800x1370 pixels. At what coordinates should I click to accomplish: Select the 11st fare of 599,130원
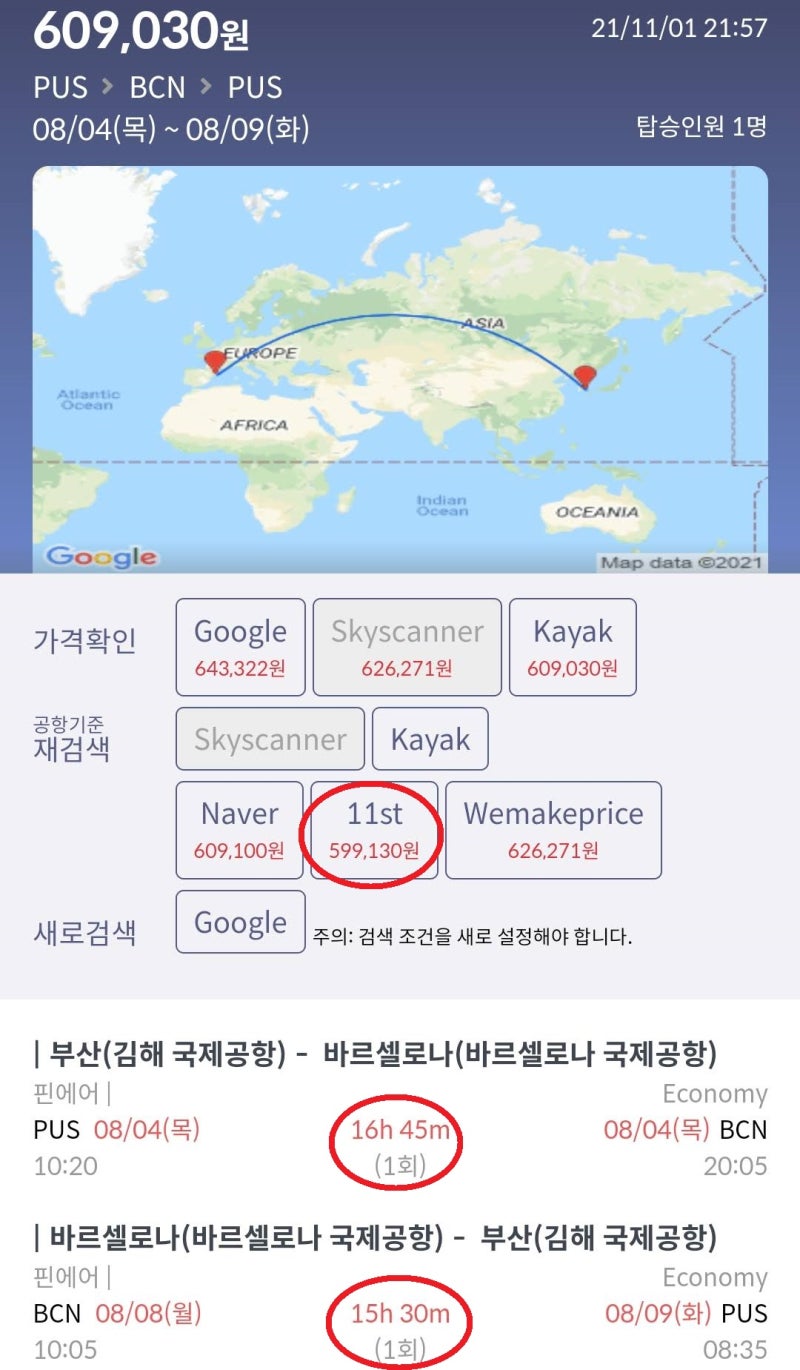374,830
